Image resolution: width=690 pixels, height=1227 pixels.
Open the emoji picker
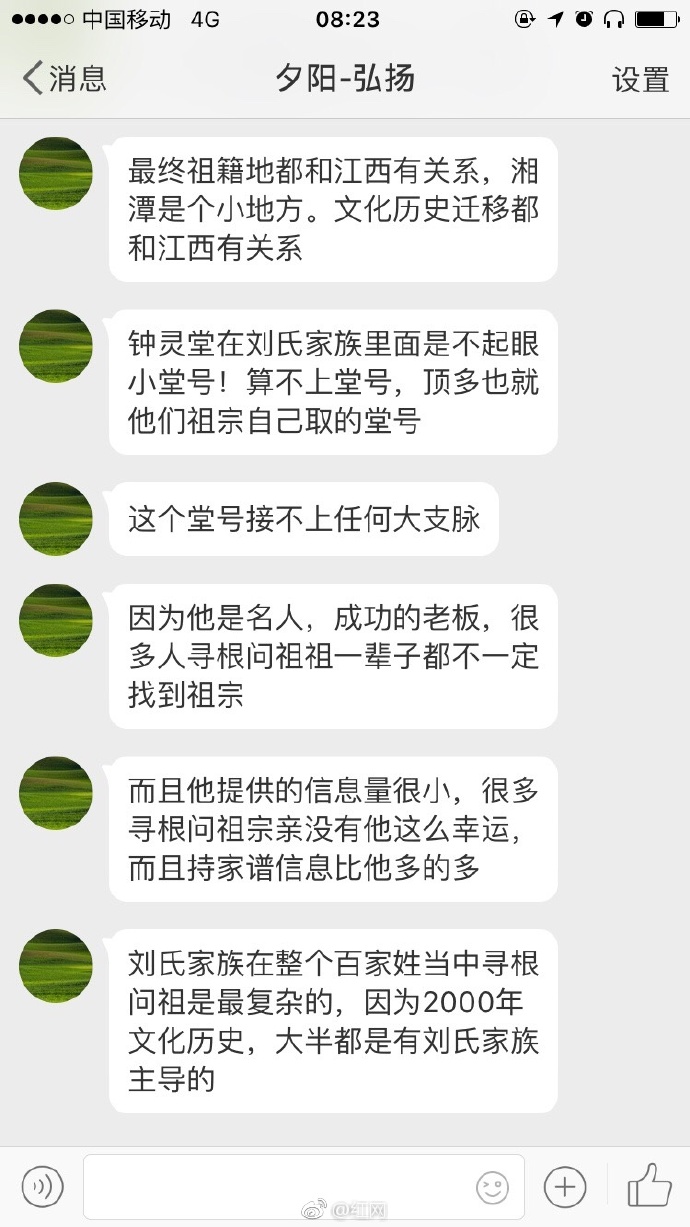tap(492, 1187)
